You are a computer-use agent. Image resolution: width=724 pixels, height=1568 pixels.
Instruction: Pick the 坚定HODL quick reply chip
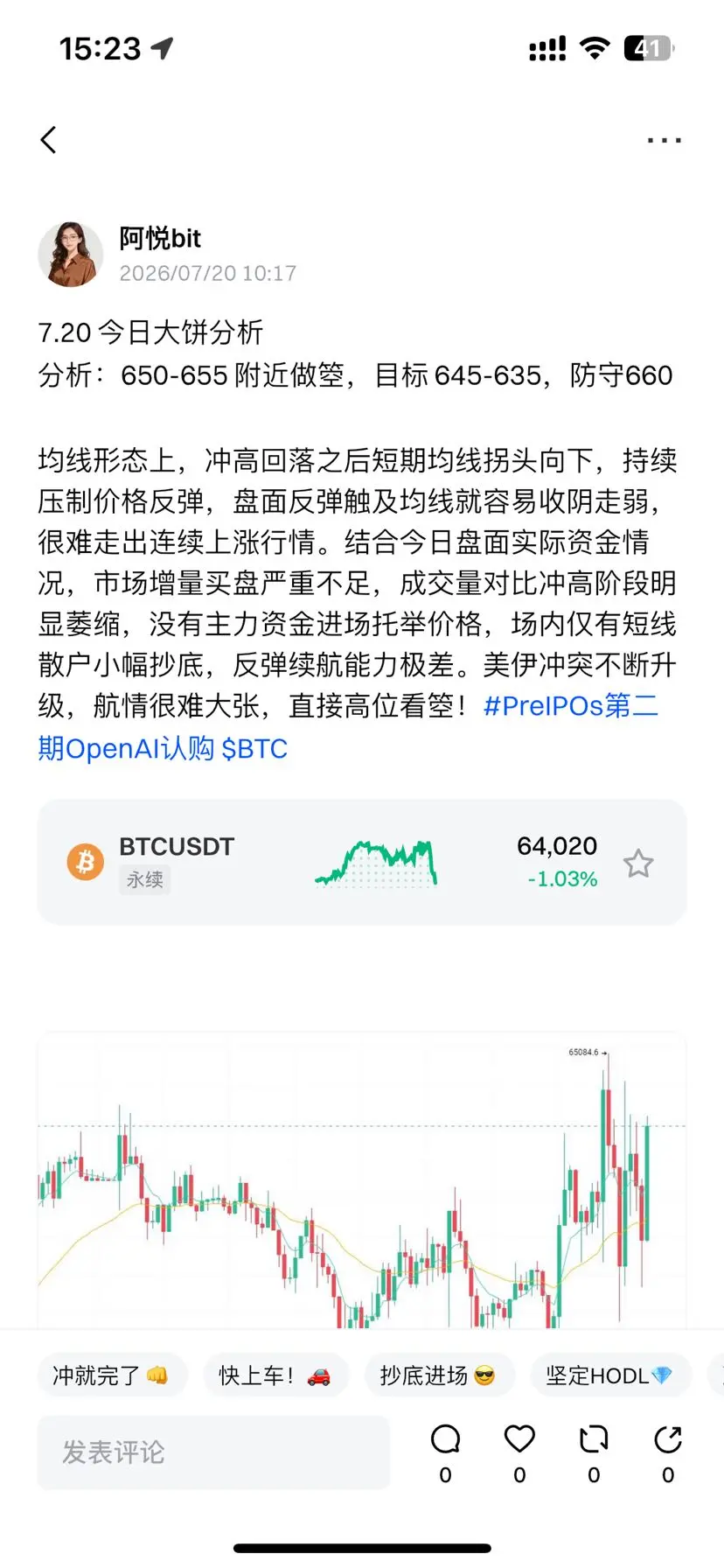(609, 1375)
